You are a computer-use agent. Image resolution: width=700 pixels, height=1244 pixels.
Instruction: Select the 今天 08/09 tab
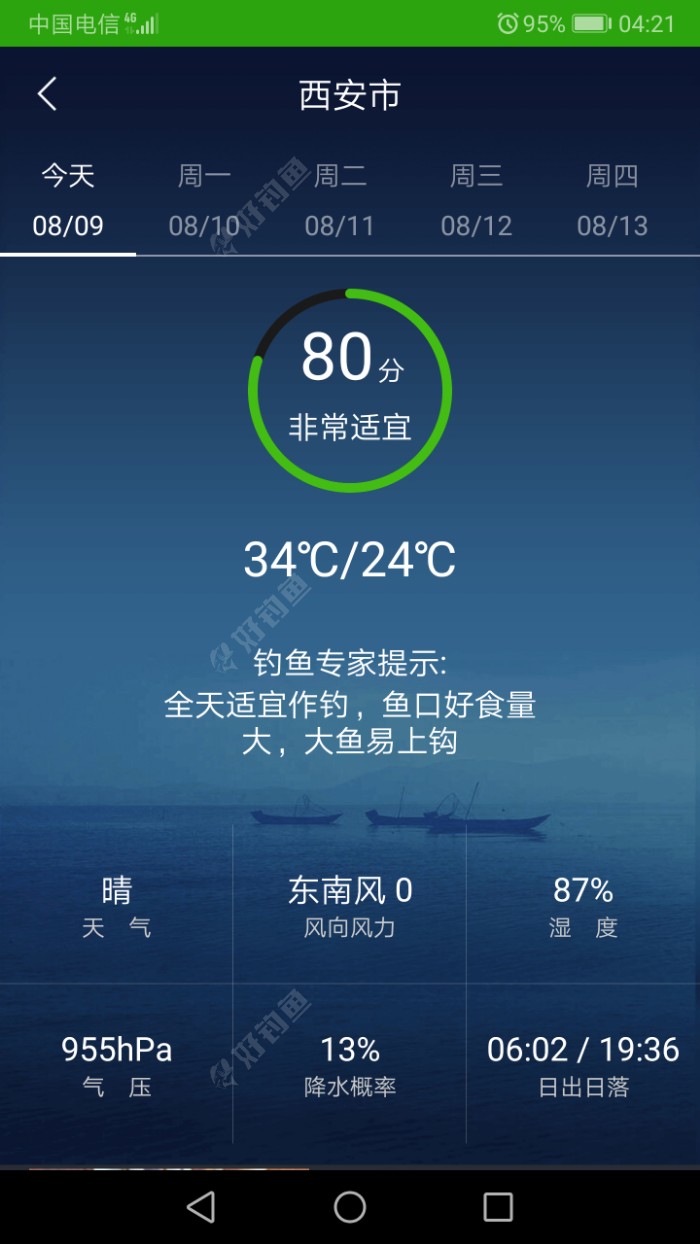[68, 201]
